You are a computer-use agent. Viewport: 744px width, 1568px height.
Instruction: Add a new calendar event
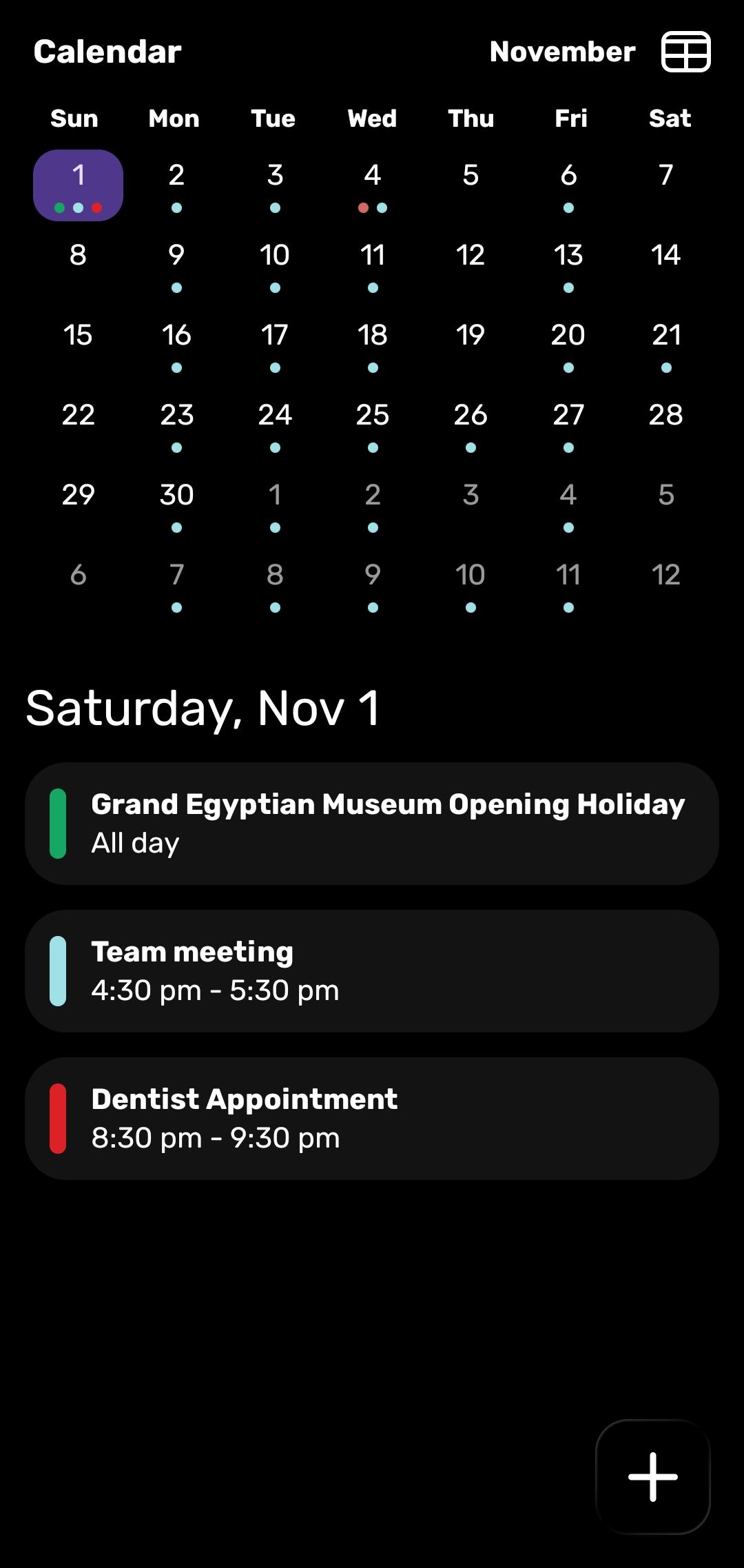pyautogui.click(x=652, y=1476)
